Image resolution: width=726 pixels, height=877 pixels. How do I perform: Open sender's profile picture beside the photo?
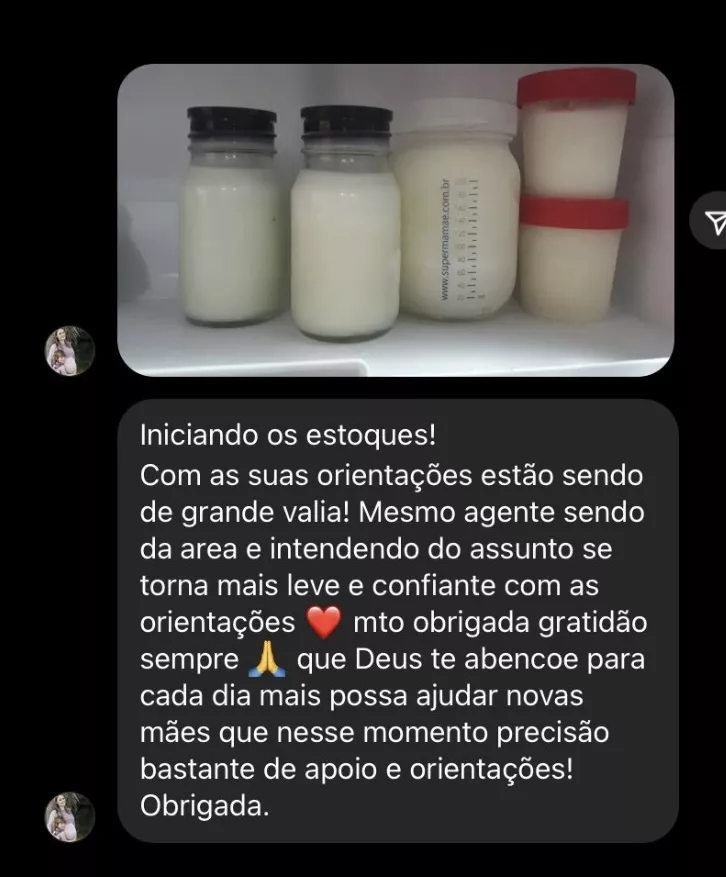(70, 351)
